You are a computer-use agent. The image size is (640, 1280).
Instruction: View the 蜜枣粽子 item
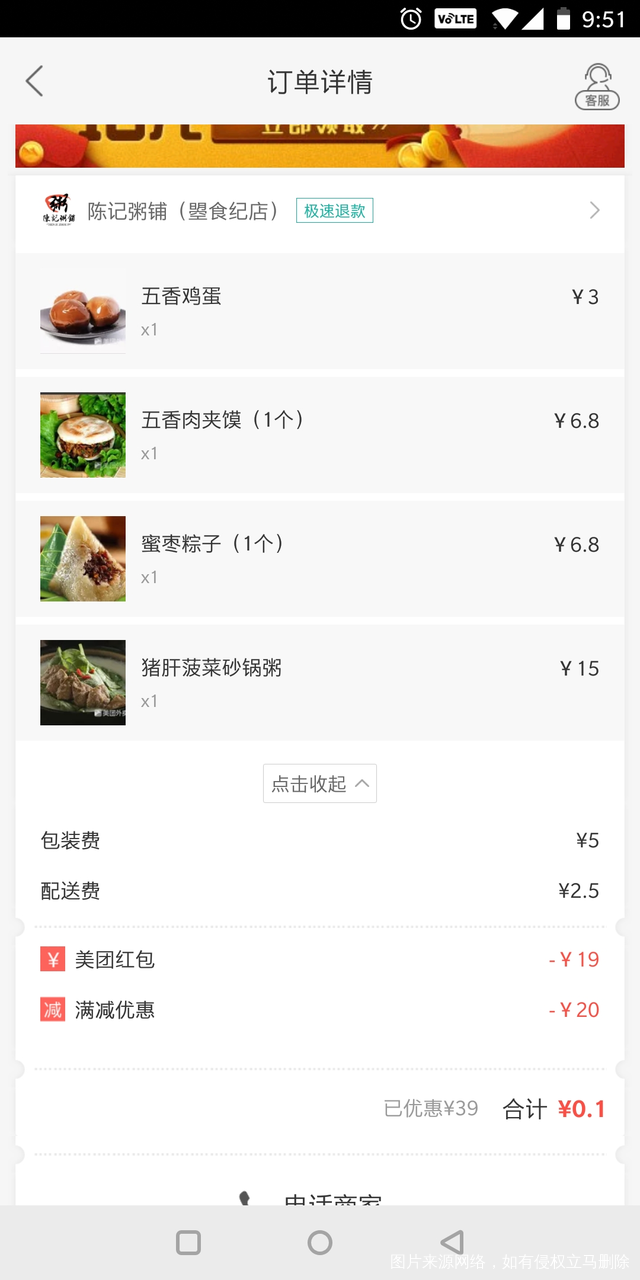pyautogui.click(x=320, y=558)
